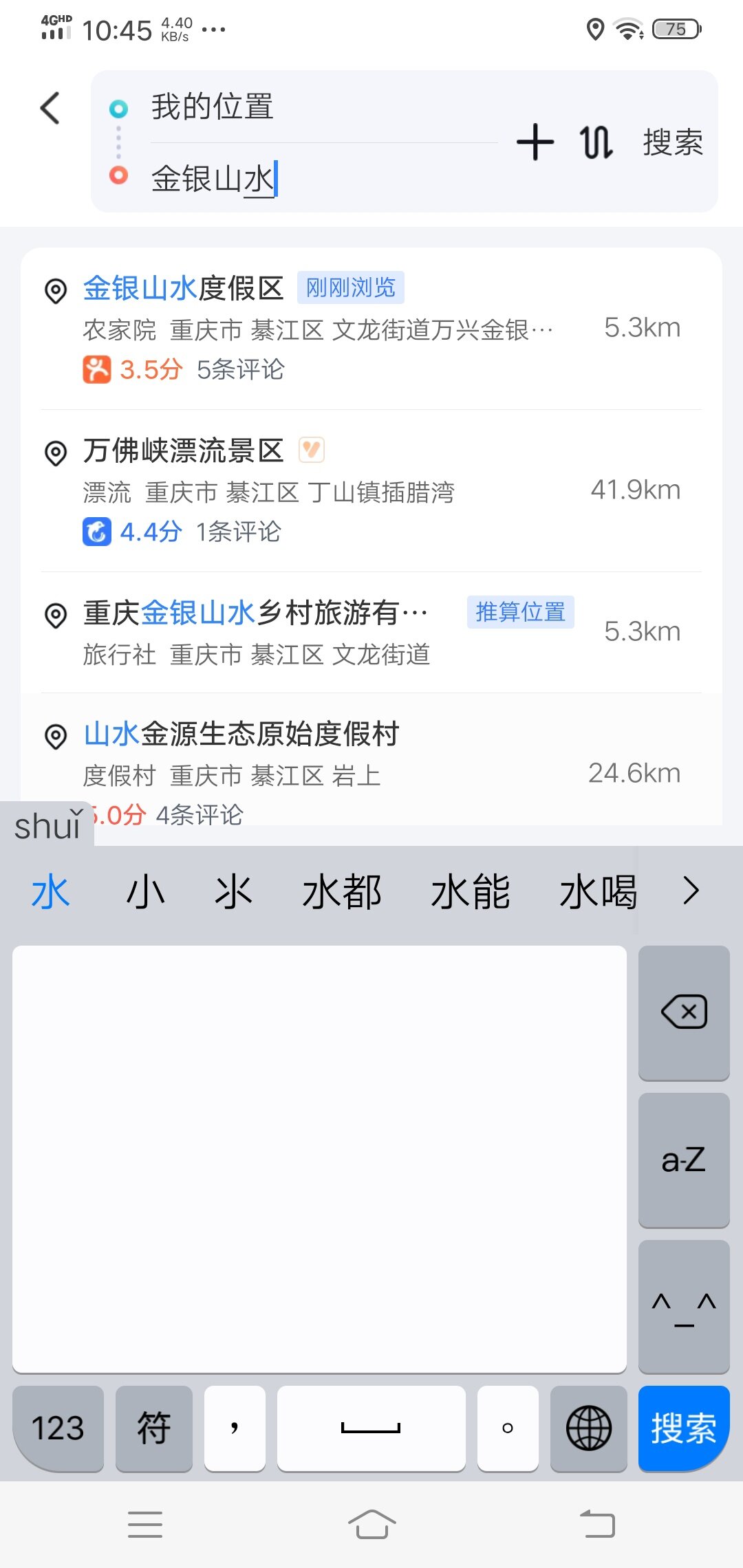Viewport: 743px width, 1568px height.
Task: Pick the candidate word 水都
Action: (x=342, y=892)
